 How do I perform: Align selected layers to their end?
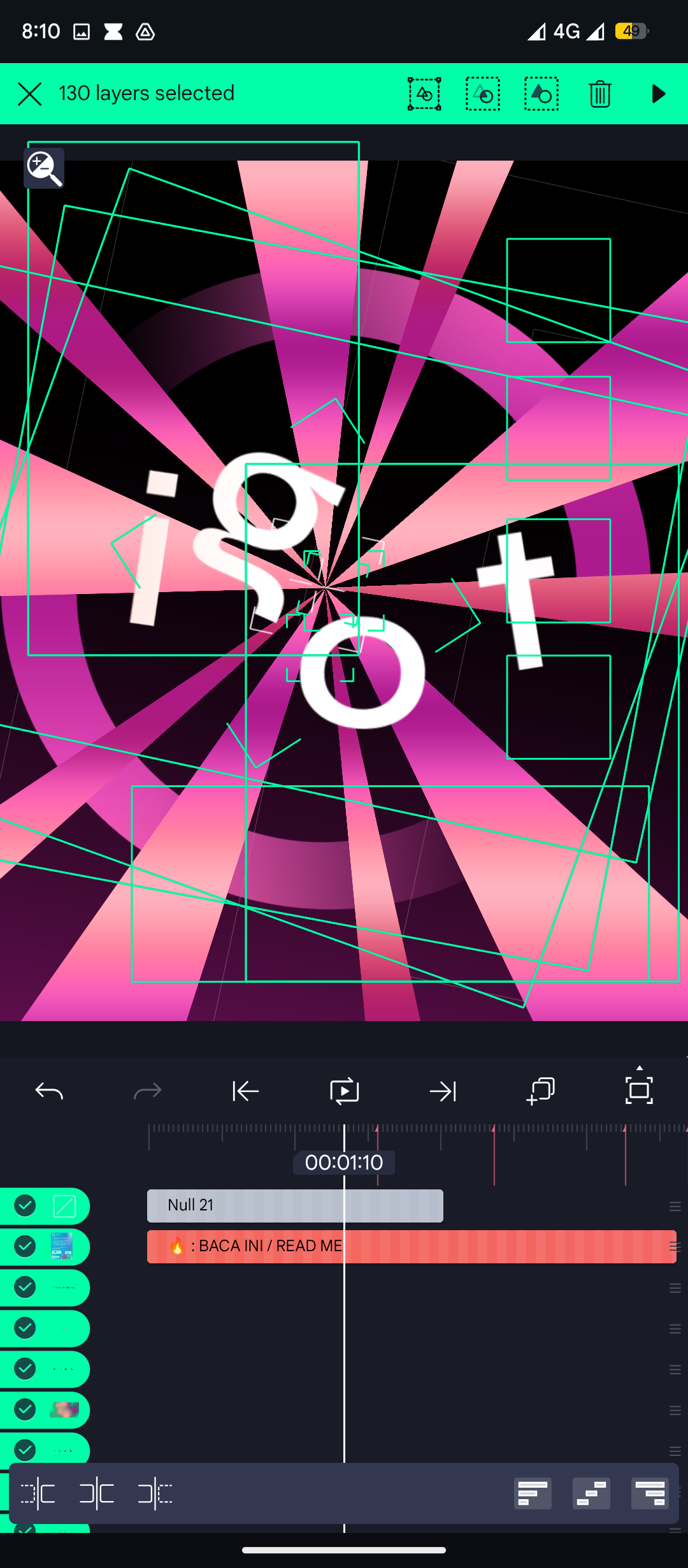pyautogui.click(x=650, y=1493)
